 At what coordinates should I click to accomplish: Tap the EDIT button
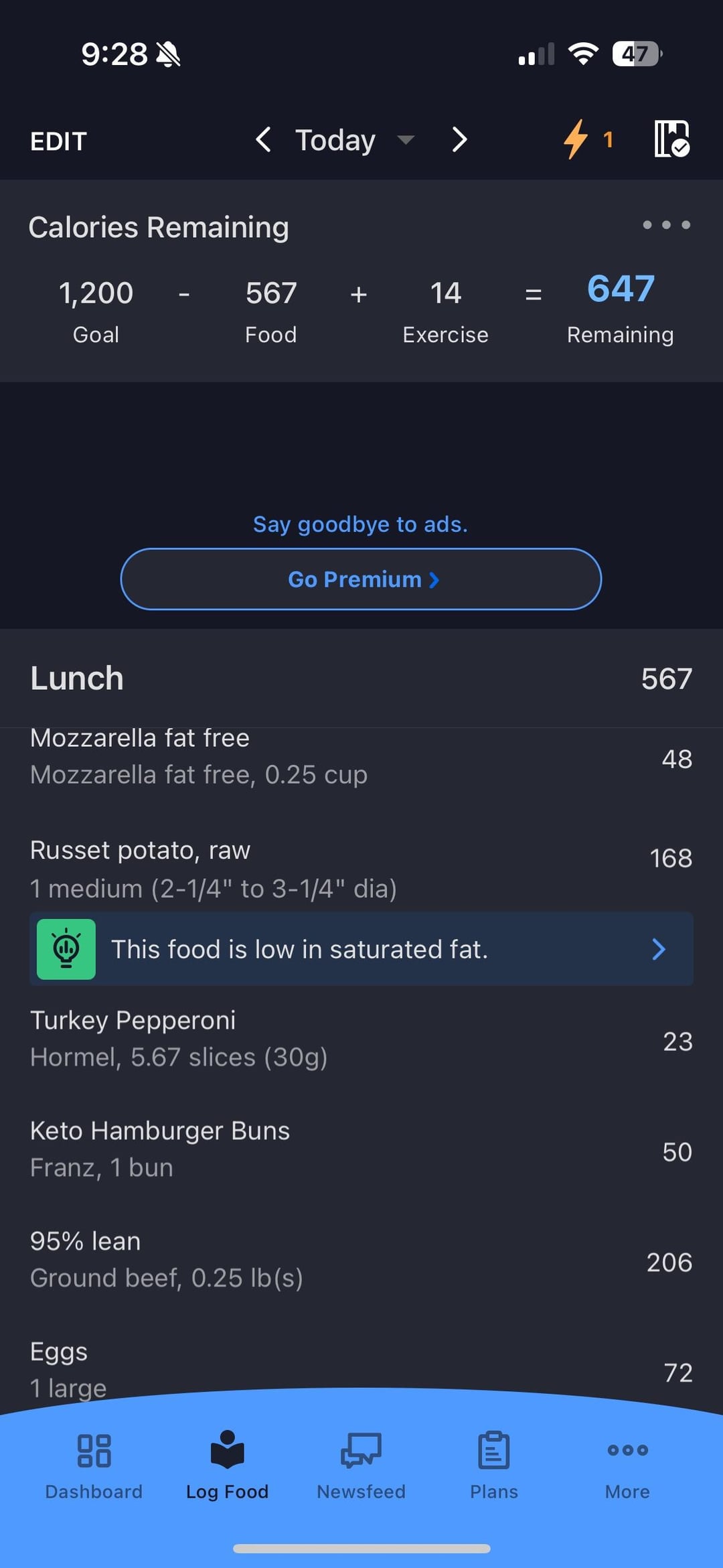point(59,141)
